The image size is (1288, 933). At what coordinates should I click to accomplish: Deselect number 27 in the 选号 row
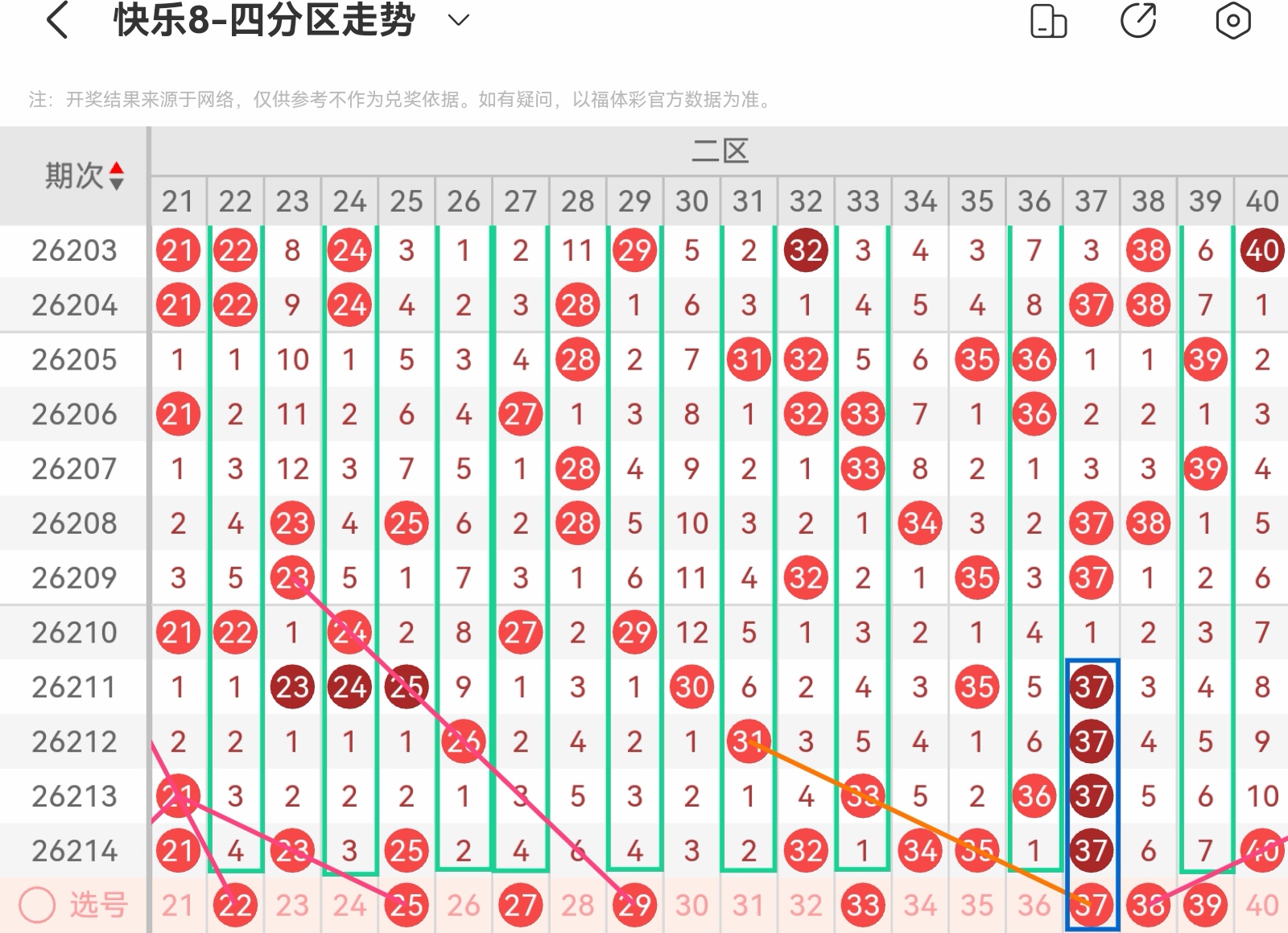(x=521, y=906)
